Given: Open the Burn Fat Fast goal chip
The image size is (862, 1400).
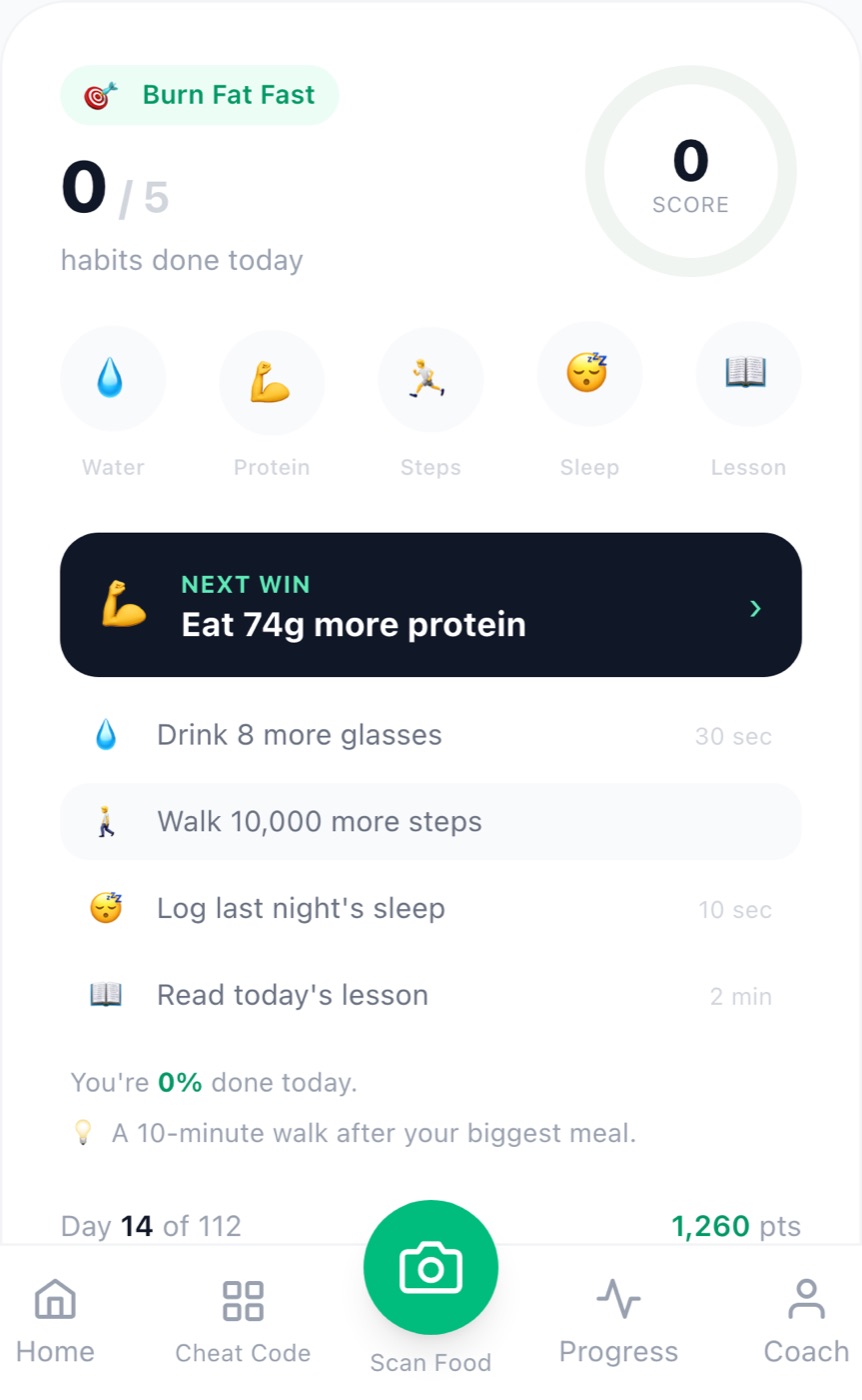Looking at the screenshot, I should click(199, 95).
